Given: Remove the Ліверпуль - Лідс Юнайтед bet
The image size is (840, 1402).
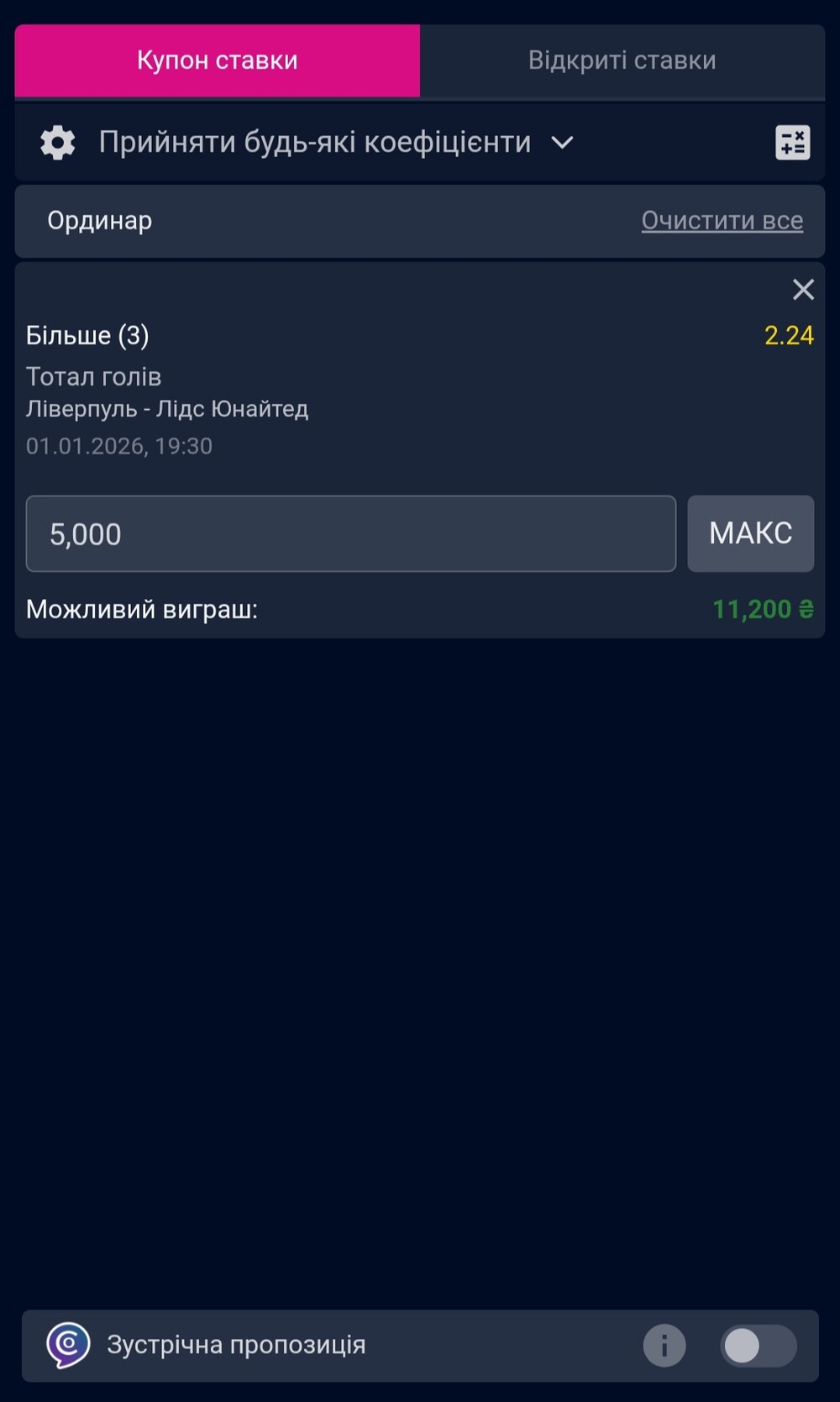Looking at the screenshot, I should (803, 290).
